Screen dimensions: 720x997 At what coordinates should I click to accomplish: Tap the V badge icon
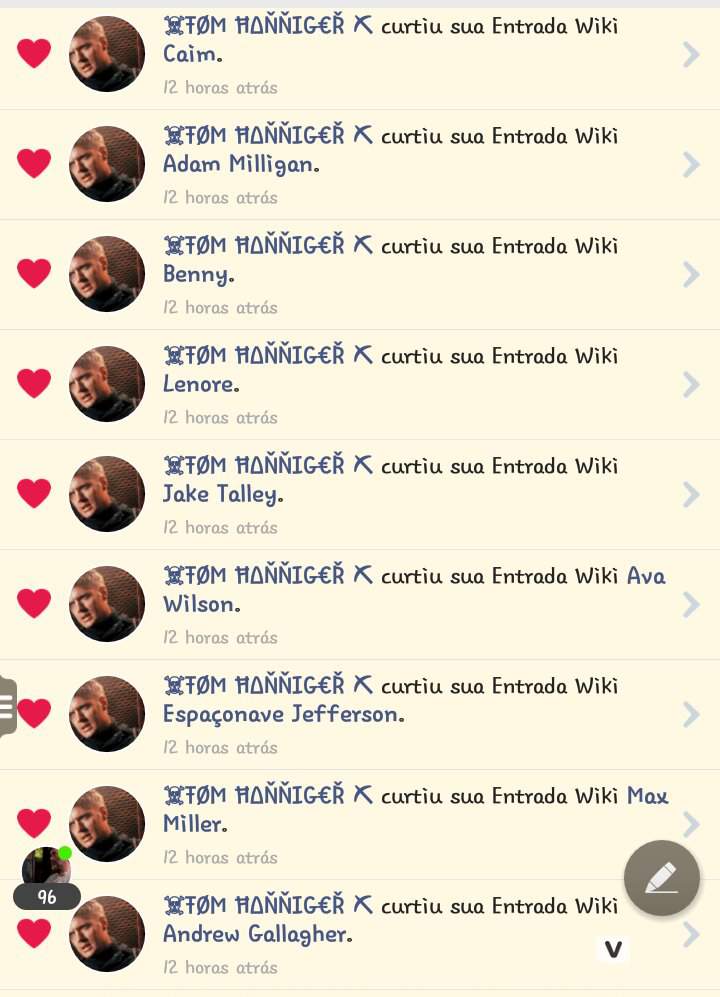pos(613,950)
